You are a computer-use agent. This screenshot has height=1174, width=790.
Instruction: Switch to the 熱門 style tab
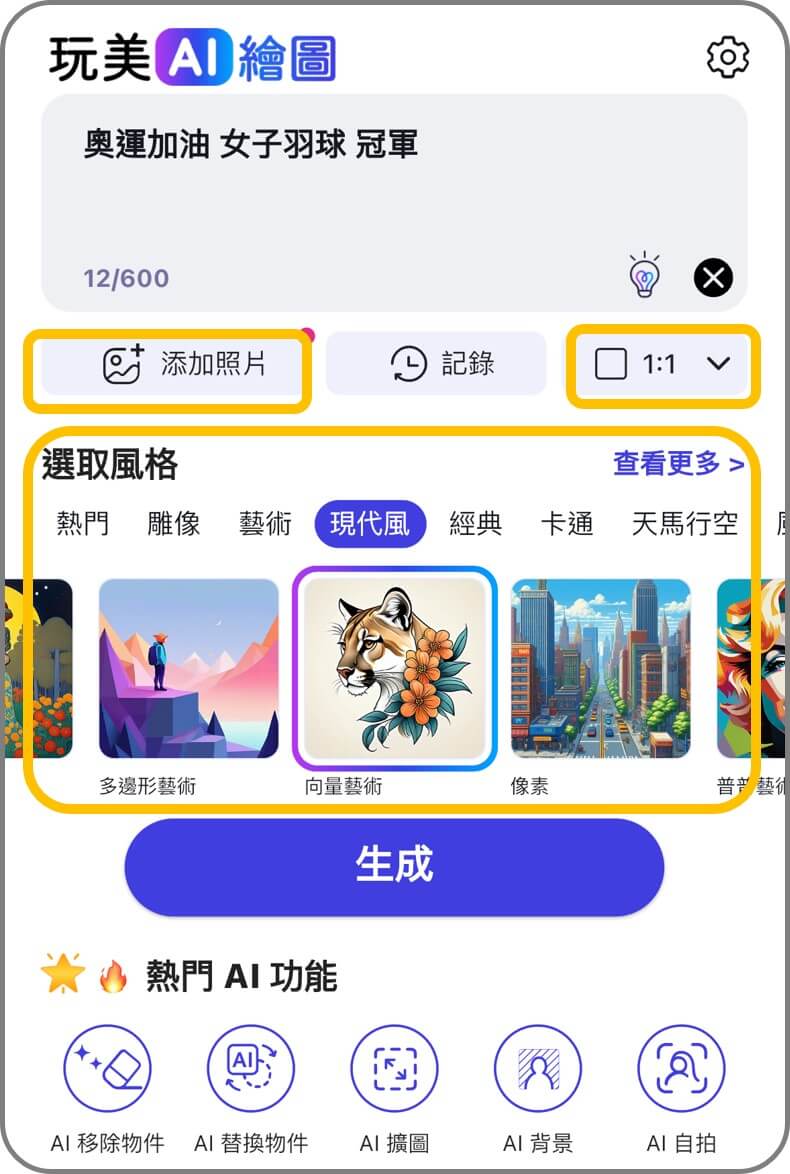tap(81, 524)
